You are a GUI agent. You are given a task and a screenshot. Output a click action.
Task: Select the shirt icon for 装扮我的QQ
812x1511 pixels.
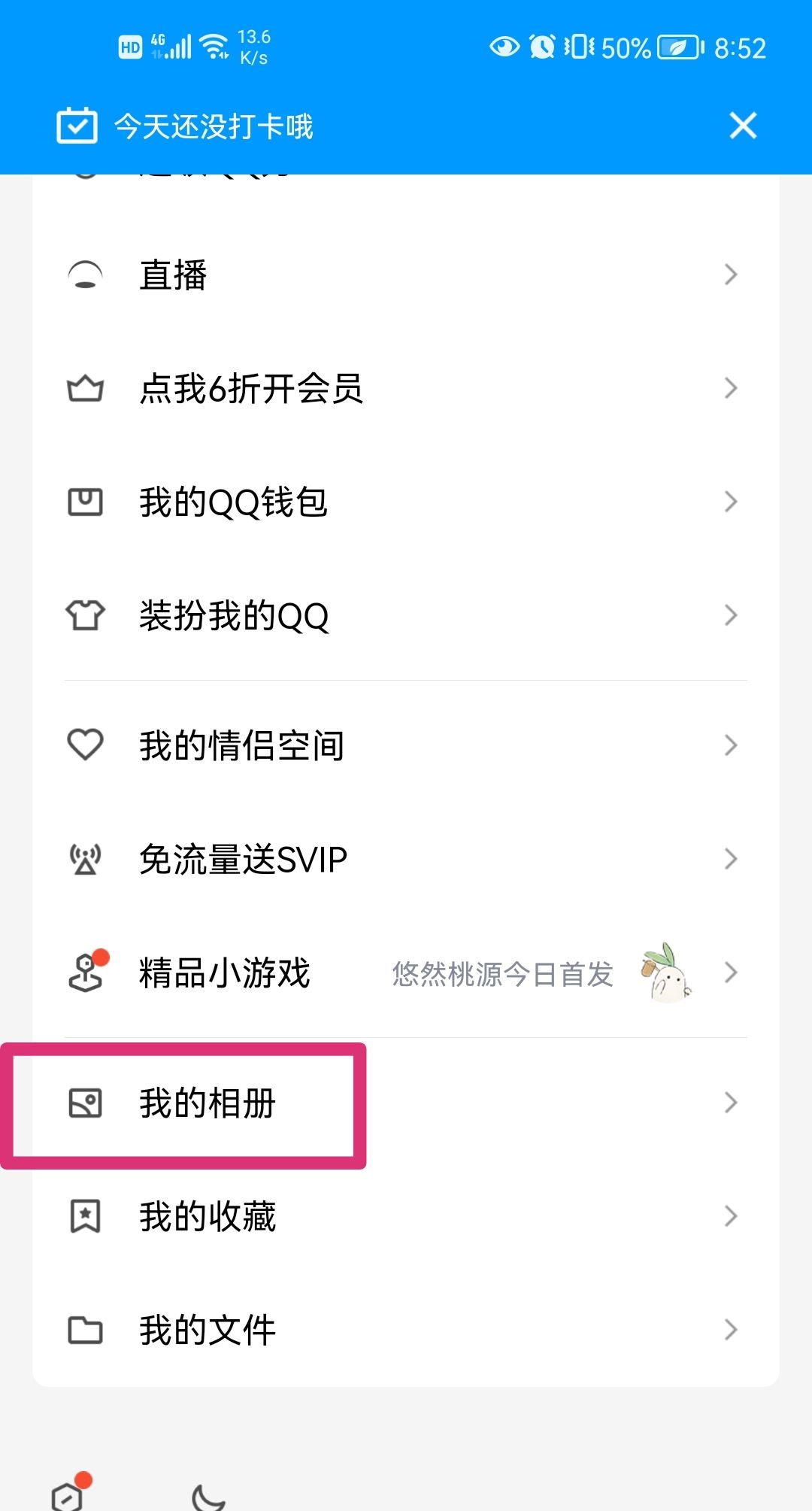coord(85,615)
